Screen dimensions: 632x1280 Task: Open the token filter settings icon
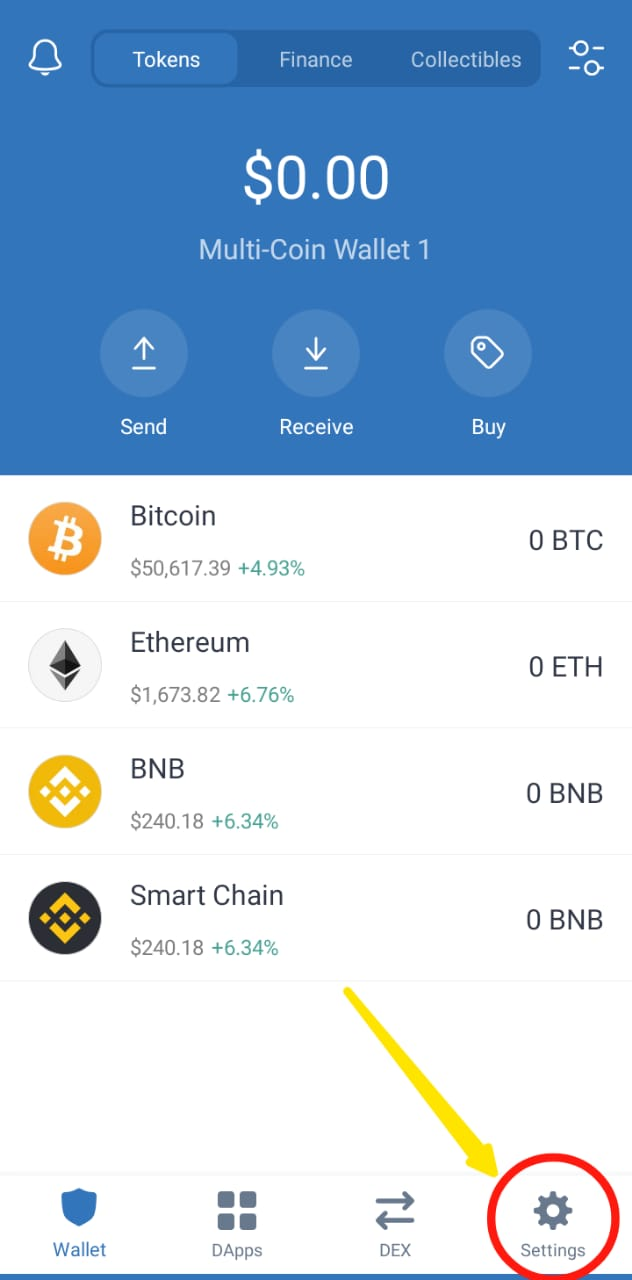tap(586, 59)
